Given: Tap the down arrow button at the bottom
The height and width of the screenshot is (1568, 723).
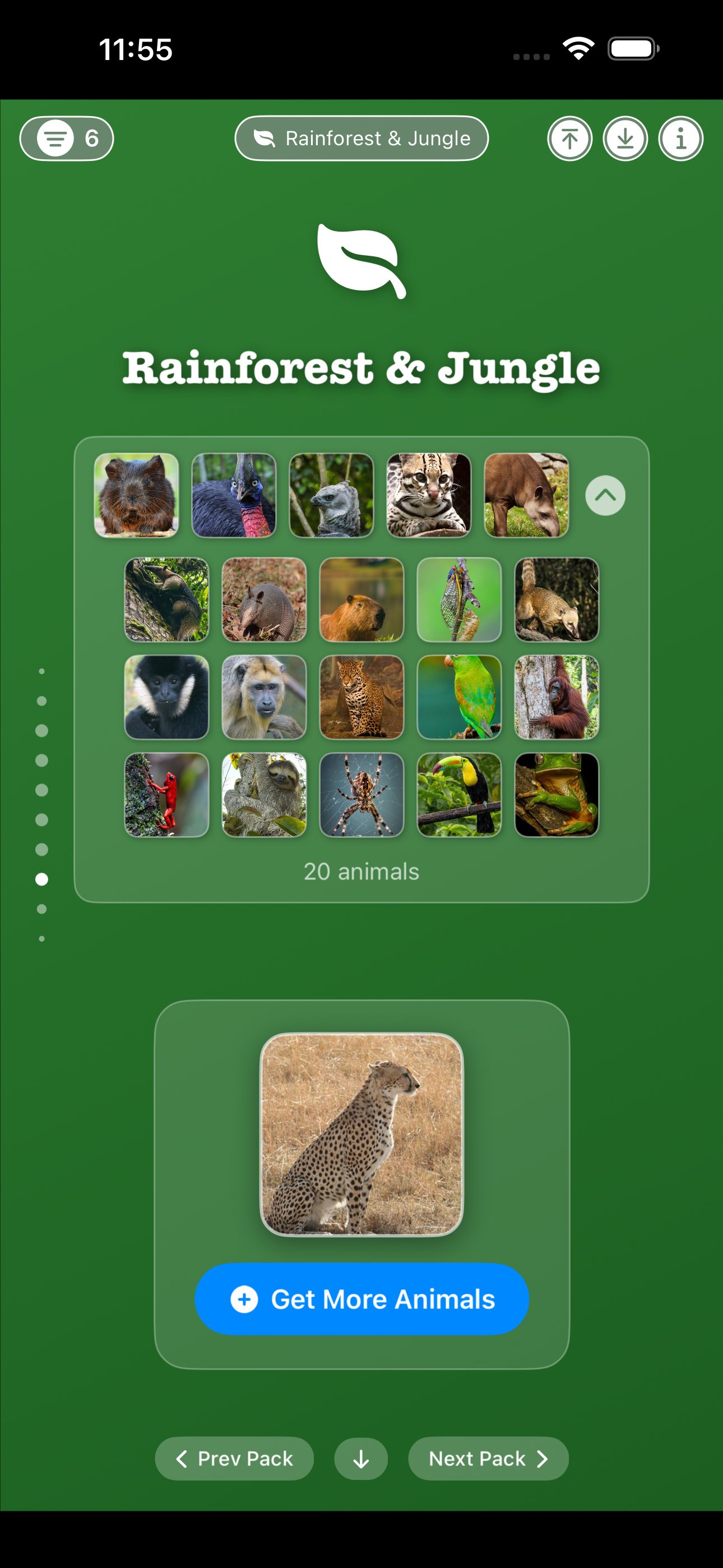Looking at the screenshot, I should tap(361, 1459).
